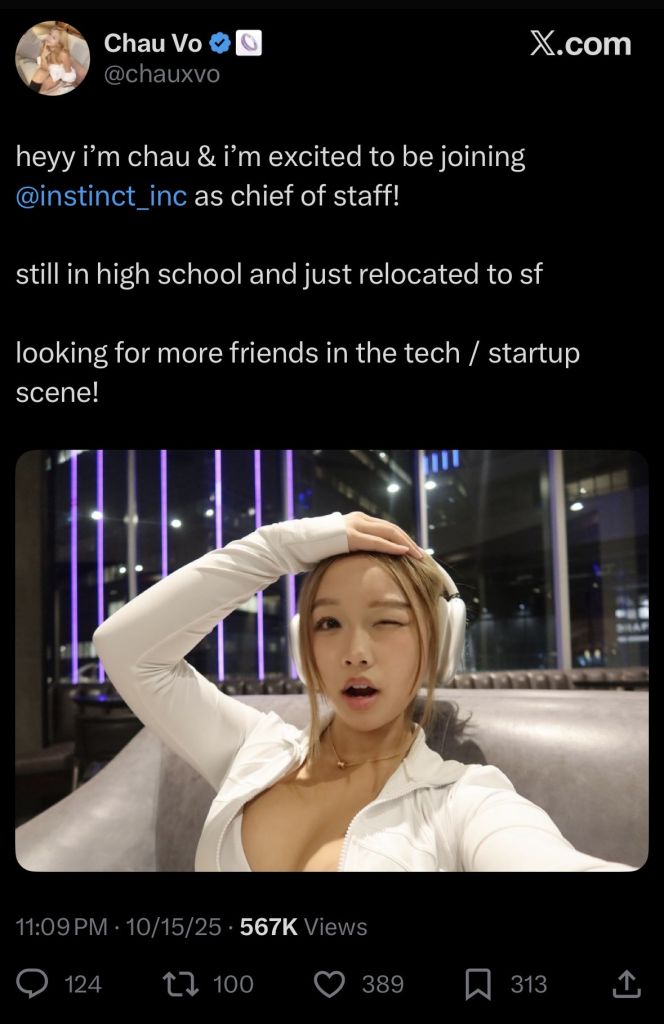
Task: Open the @instinct_inc mention link
Action: 101,195
